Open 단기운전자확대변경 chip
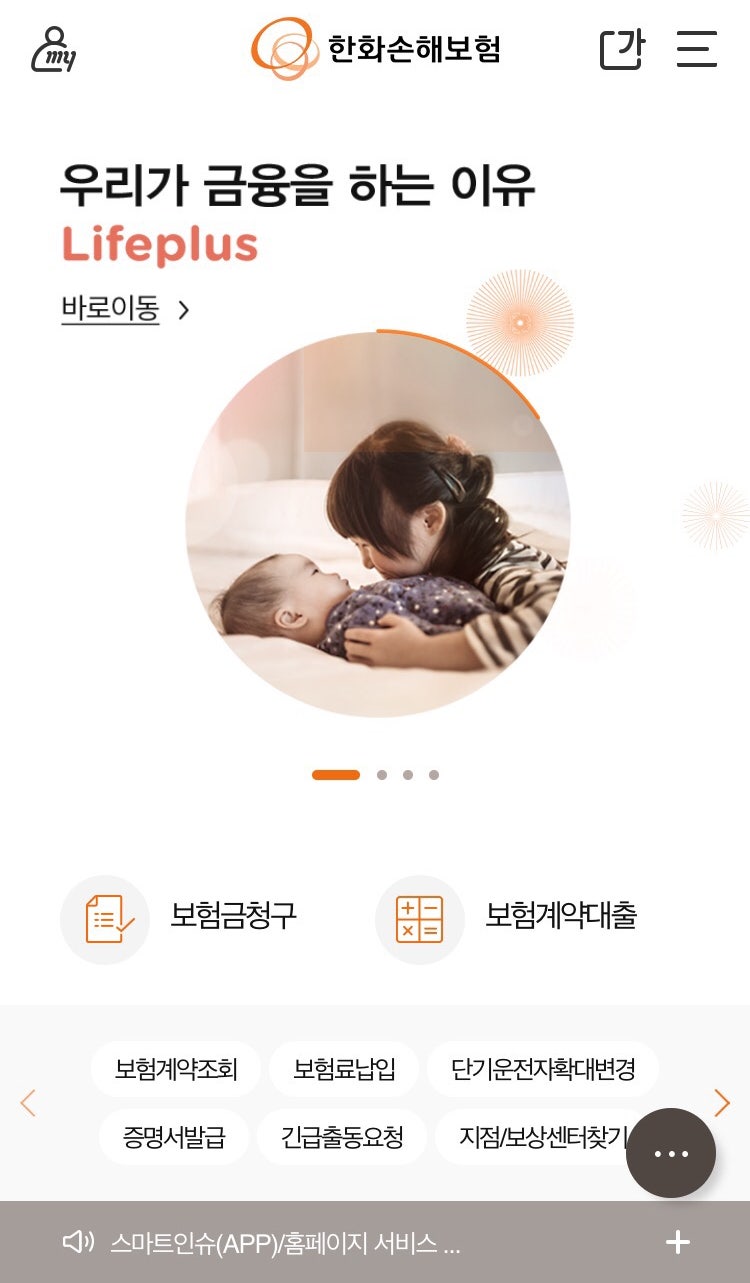 pos(542,1069)
